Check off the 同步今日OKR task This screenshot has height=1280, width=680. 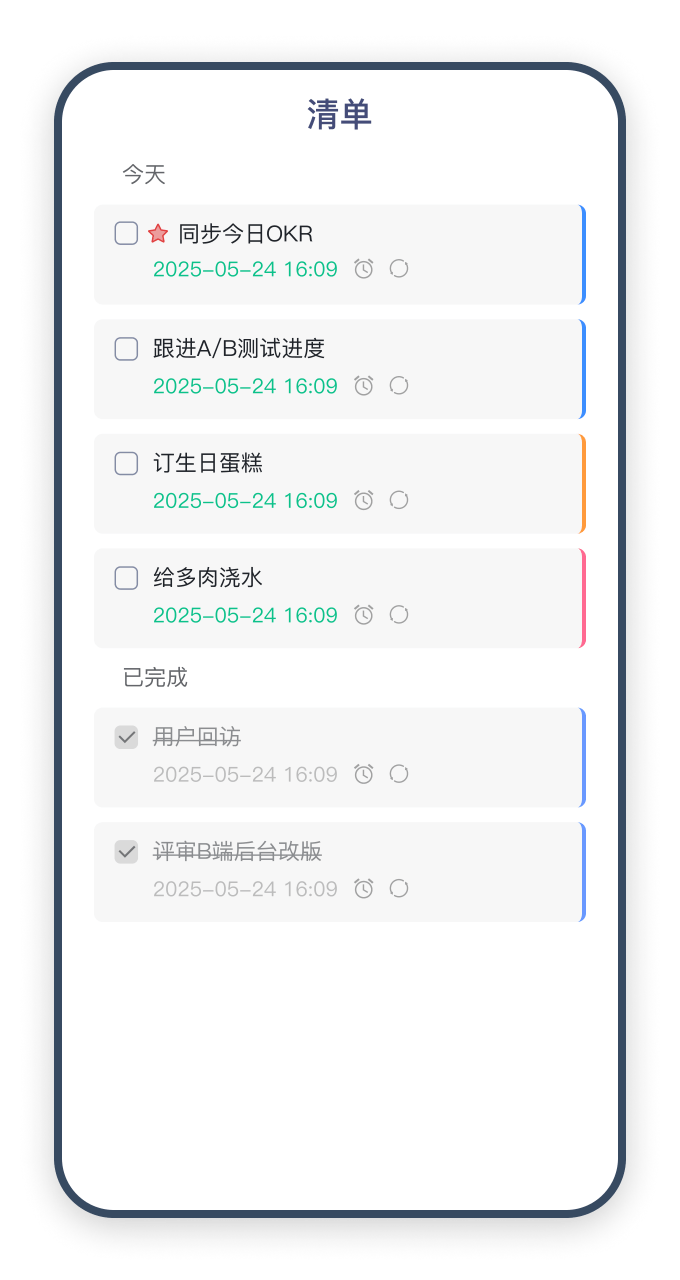coord(126,234)
